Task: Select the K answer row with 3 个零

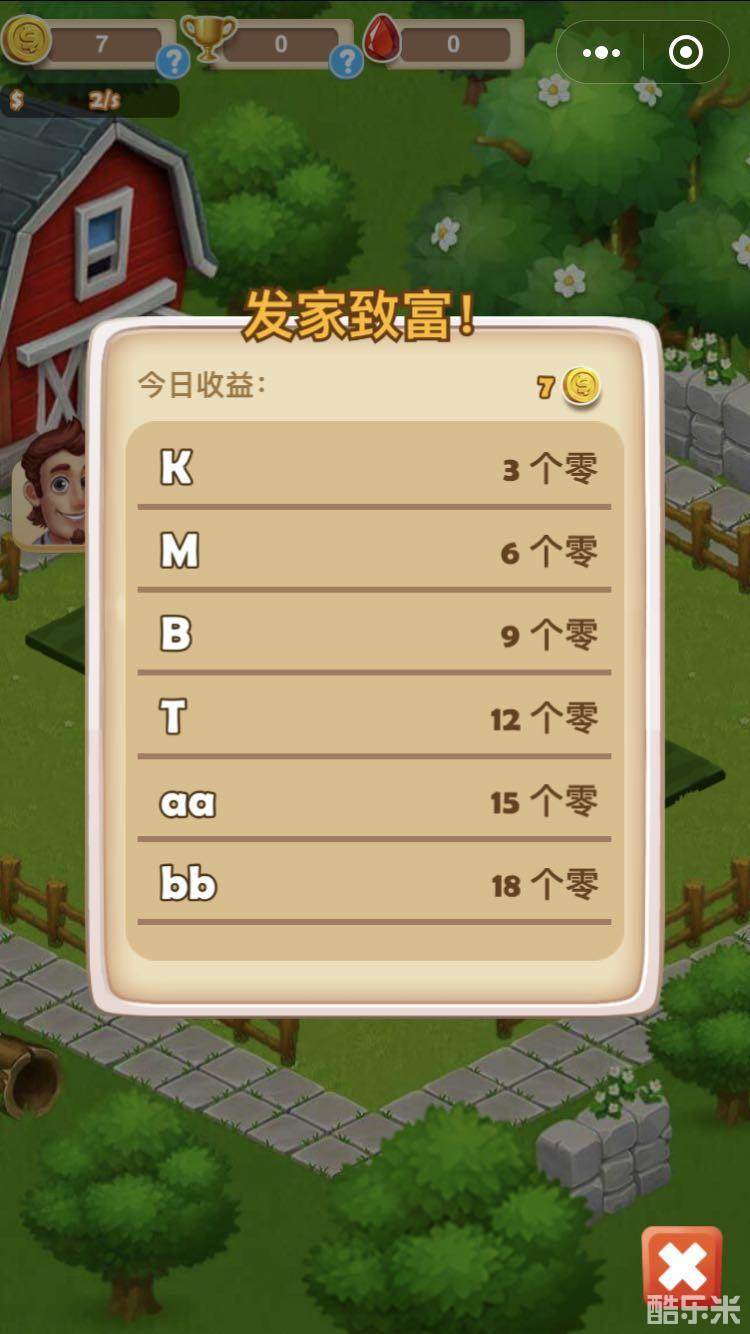Action: click(375, 467)
